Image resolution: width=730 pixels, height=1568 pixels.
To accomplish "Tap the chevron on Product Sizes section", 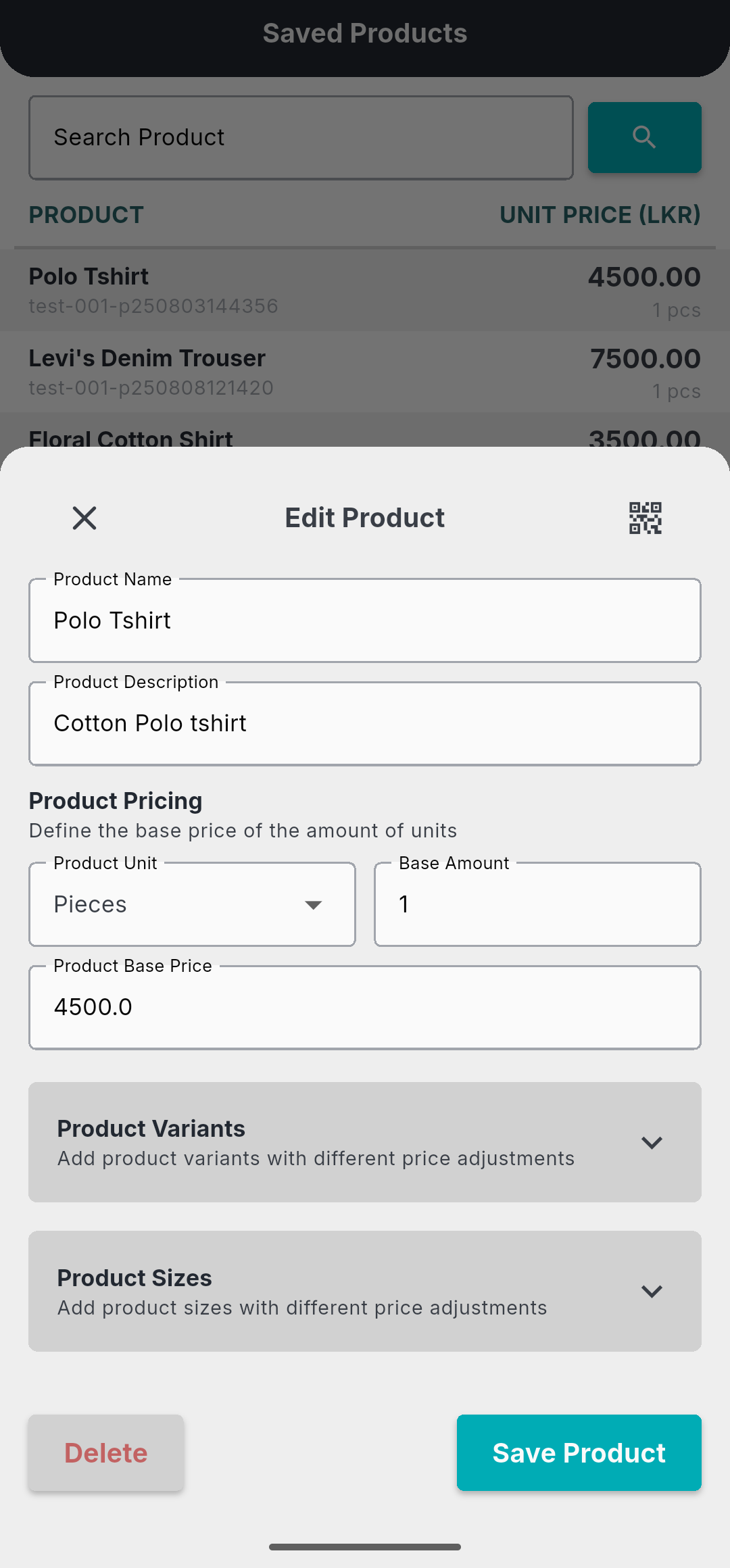I will tap(652, 1291).
